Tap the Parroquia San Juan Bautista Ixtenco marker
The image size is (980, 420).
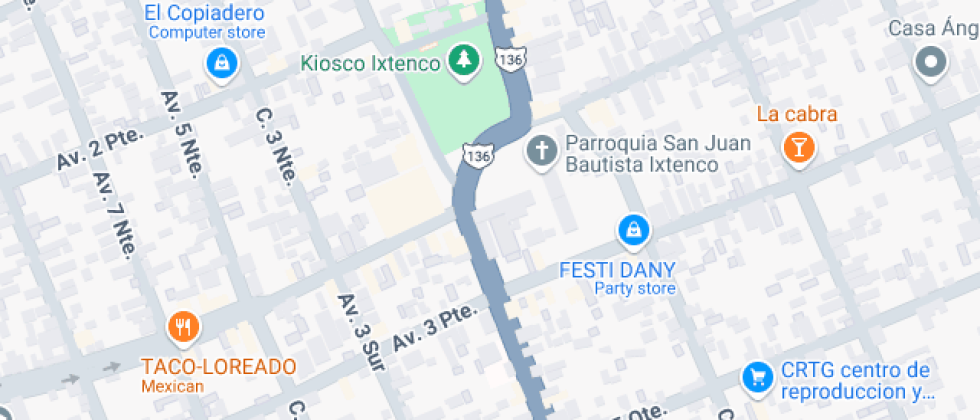point(541,151)
